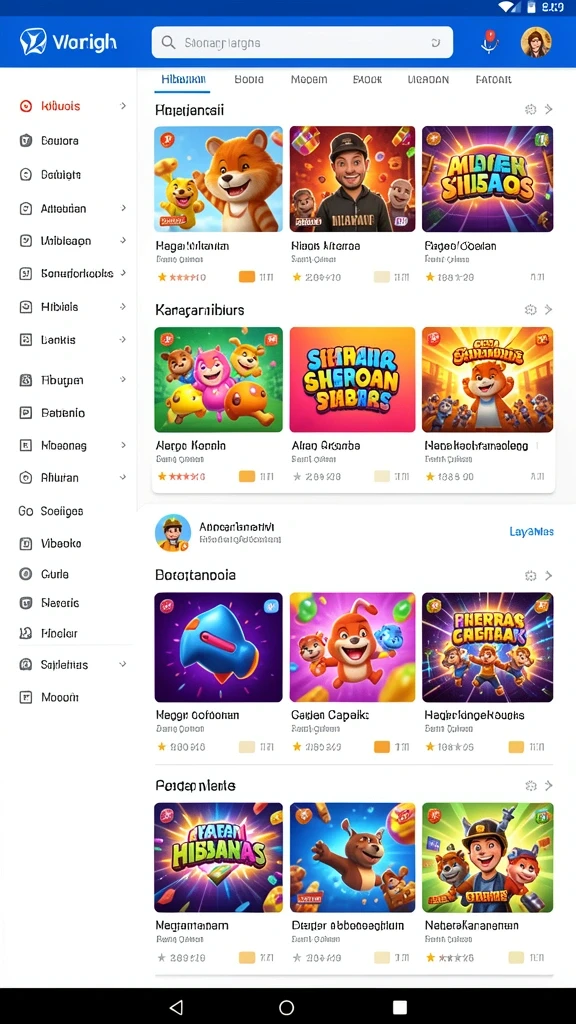This screenshot has height=1024, width=576.
Task: Expand the Lankis sidebar row
Action: click(73, 340)
